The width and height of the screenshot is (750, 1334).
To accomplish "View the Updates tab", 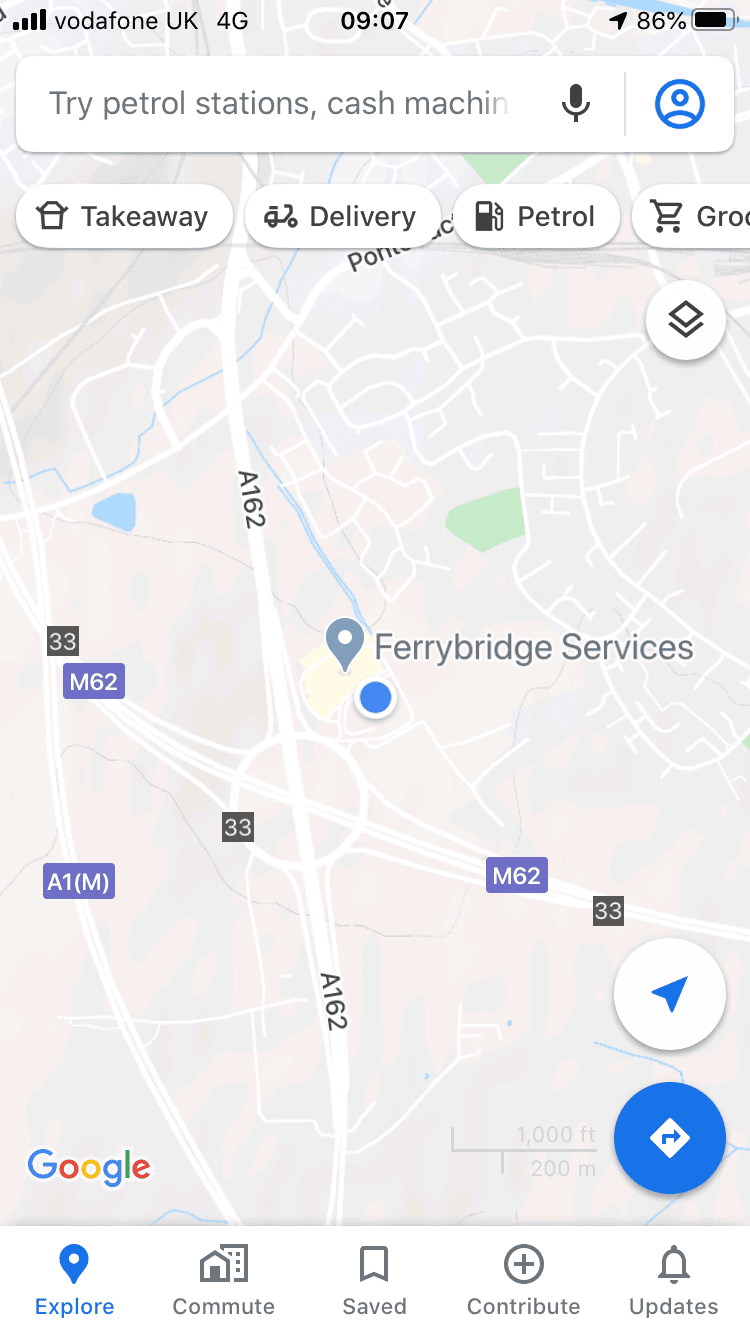I will coord(674,1280).
